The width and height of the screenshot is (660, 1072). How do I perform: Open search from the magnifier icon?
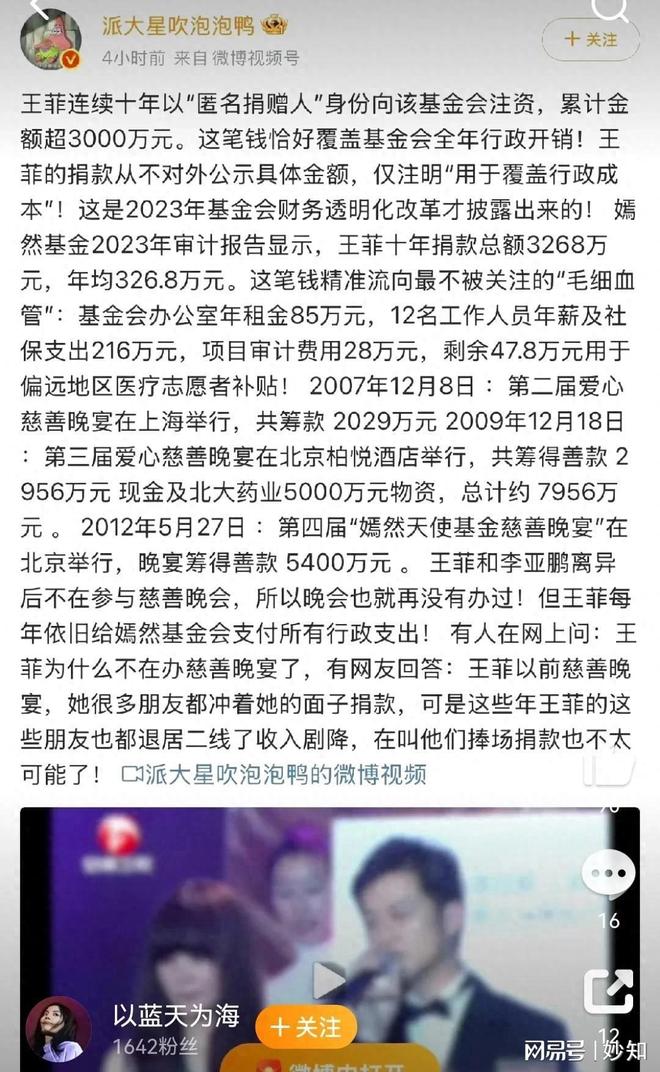click(x=609, y=8)
